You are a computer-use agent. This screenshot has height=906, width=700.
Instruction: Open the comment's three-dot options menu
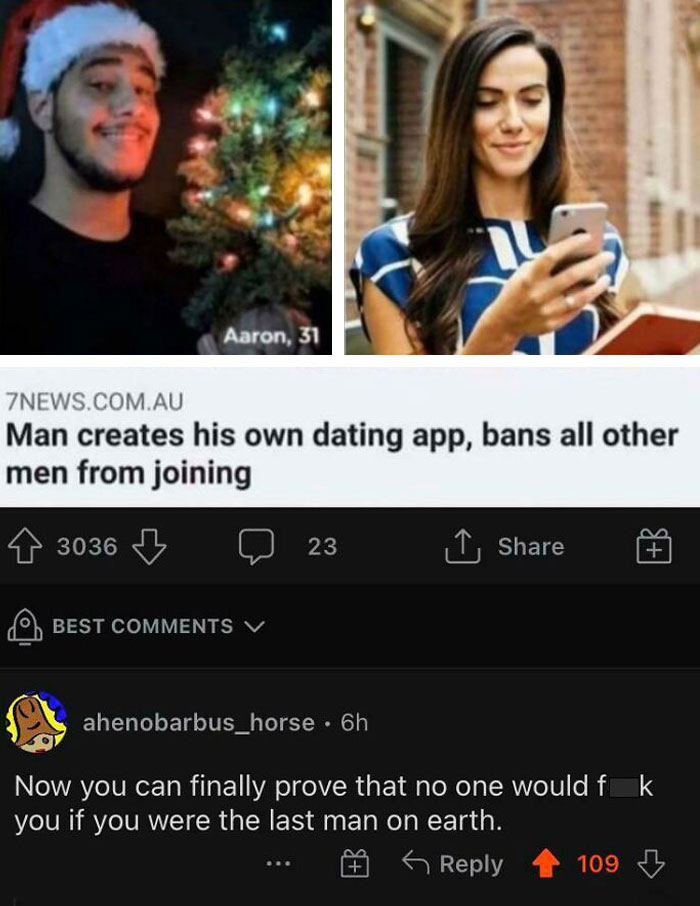coord(278,864)
